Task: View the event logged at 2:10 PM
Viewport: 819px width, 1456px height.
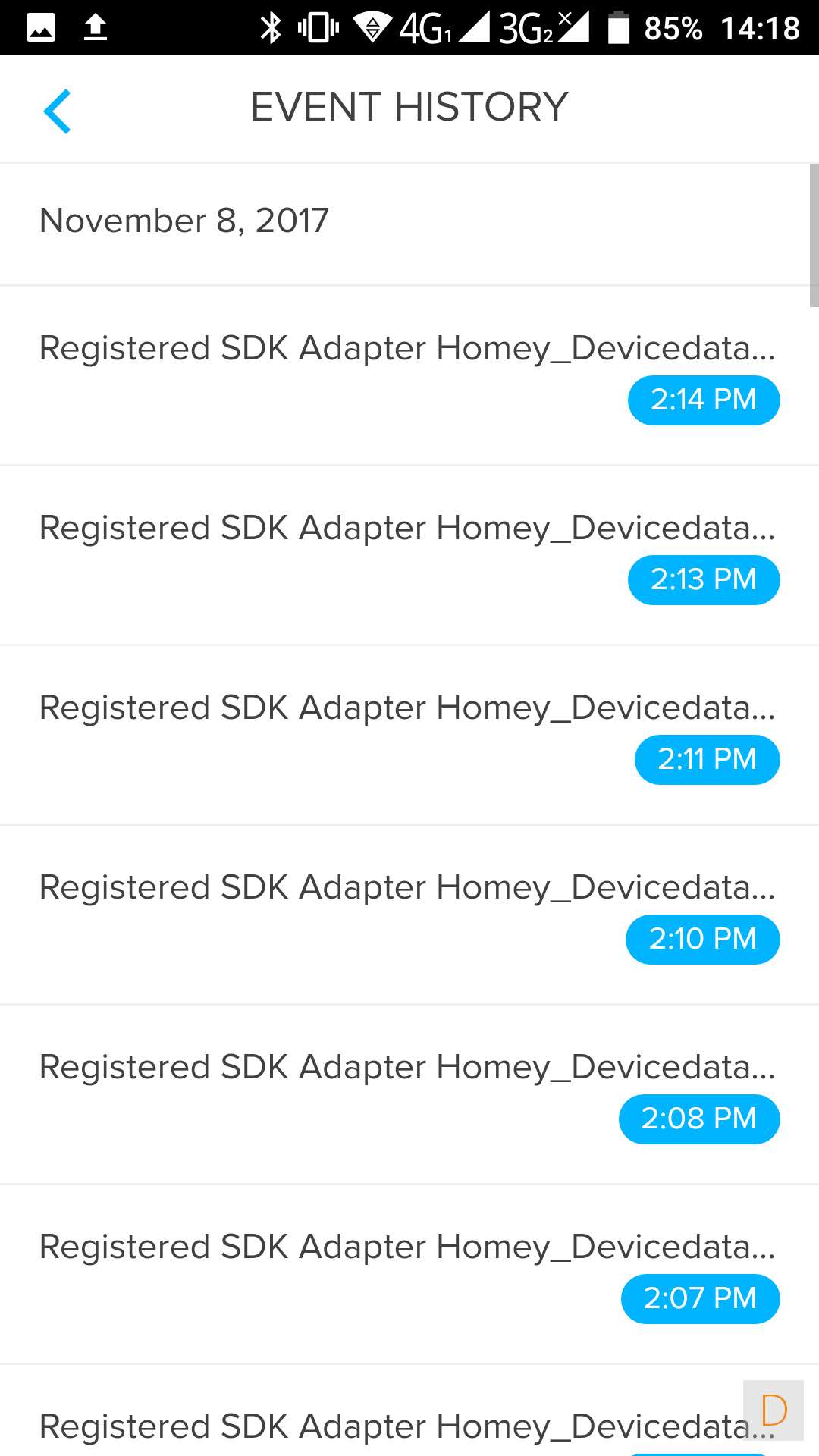Action: click(x=408, y=914)
